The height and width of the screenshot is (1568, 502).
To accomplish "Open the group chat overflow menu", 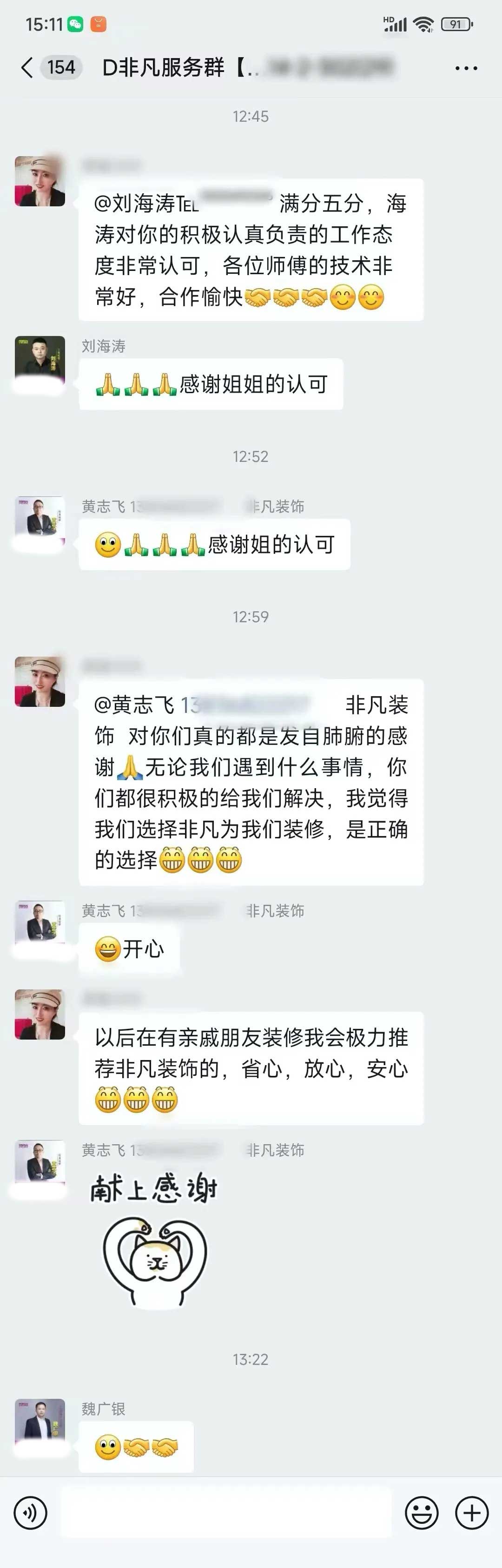I will pyautogui.click(x=466, y=68).
